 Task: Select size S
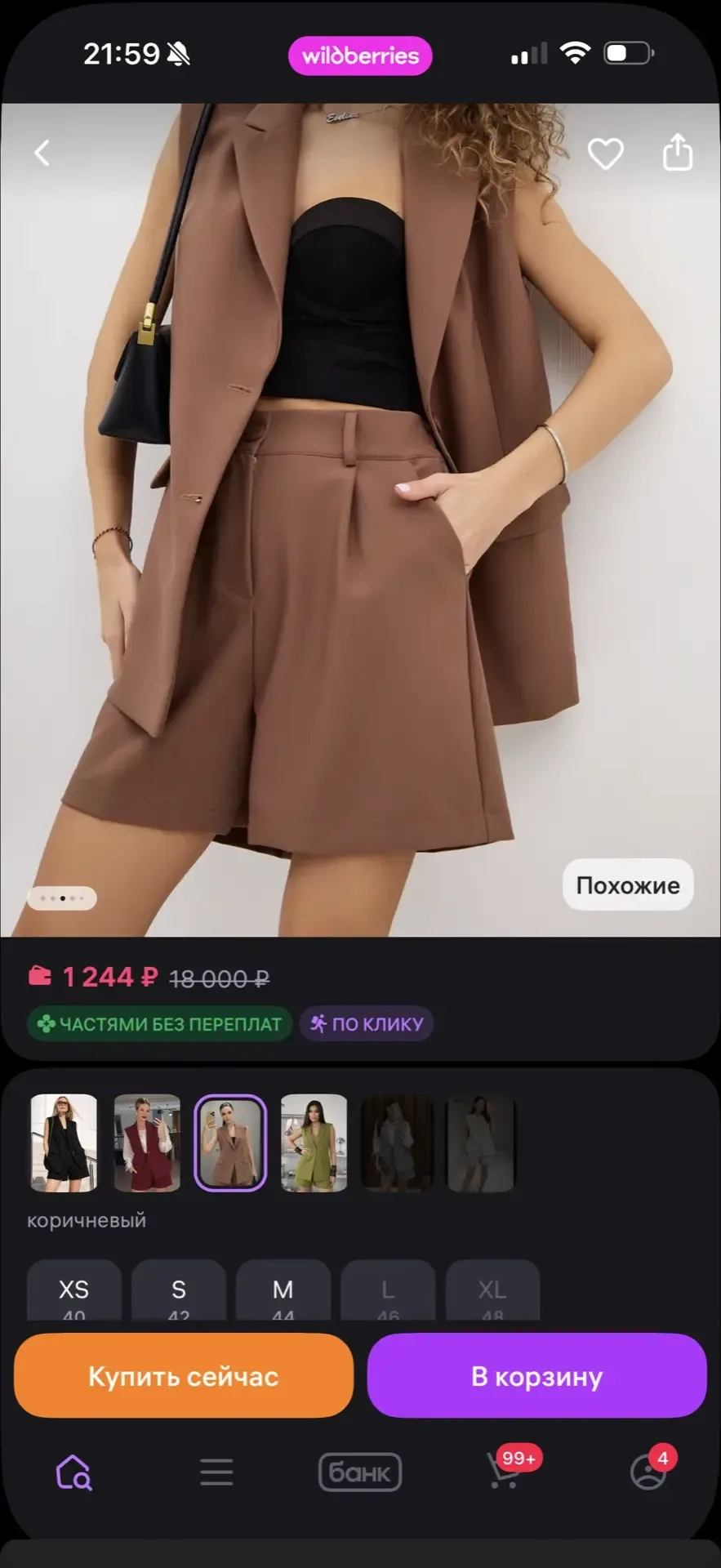pyautogui.click(x=179, y=1293)
